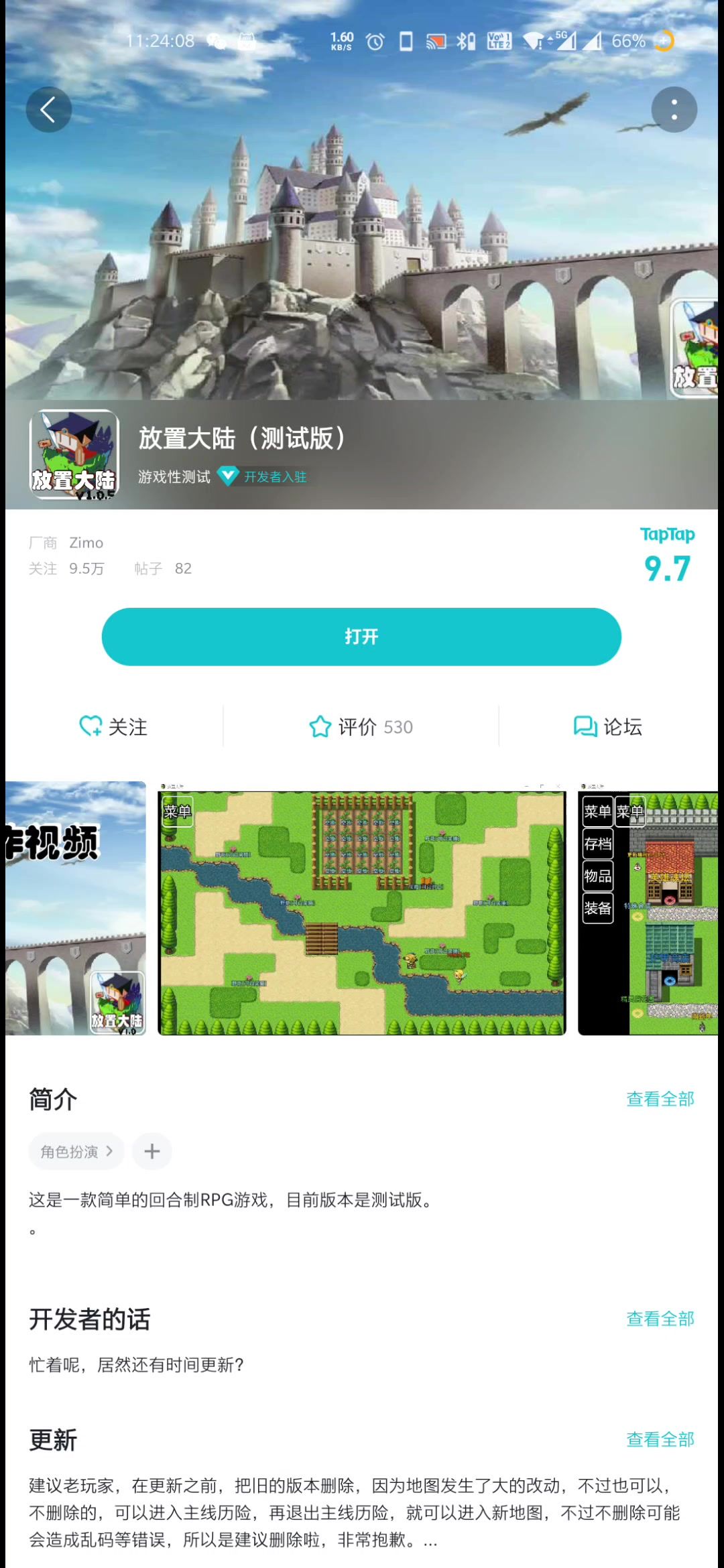Open the 论坛 forum

click(608, 726)
